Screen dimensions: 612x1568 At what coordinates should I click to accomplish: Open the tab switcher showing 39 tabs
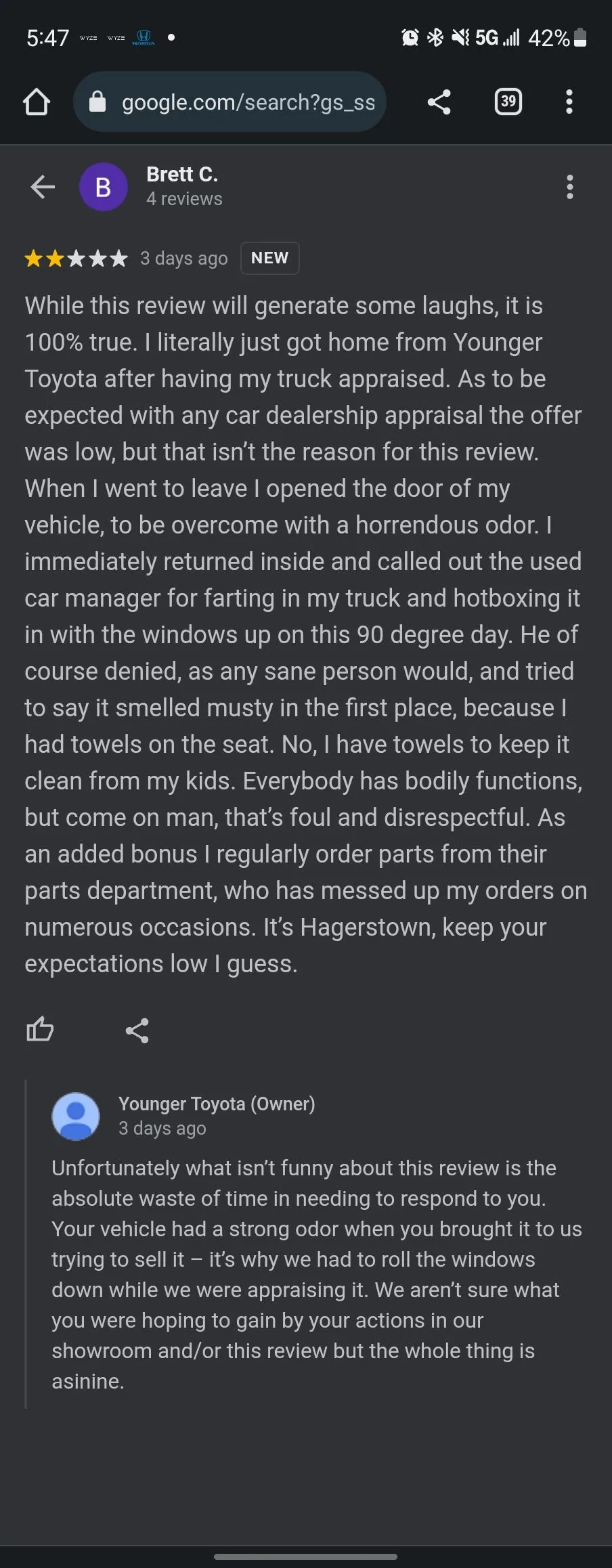(508, 102)
